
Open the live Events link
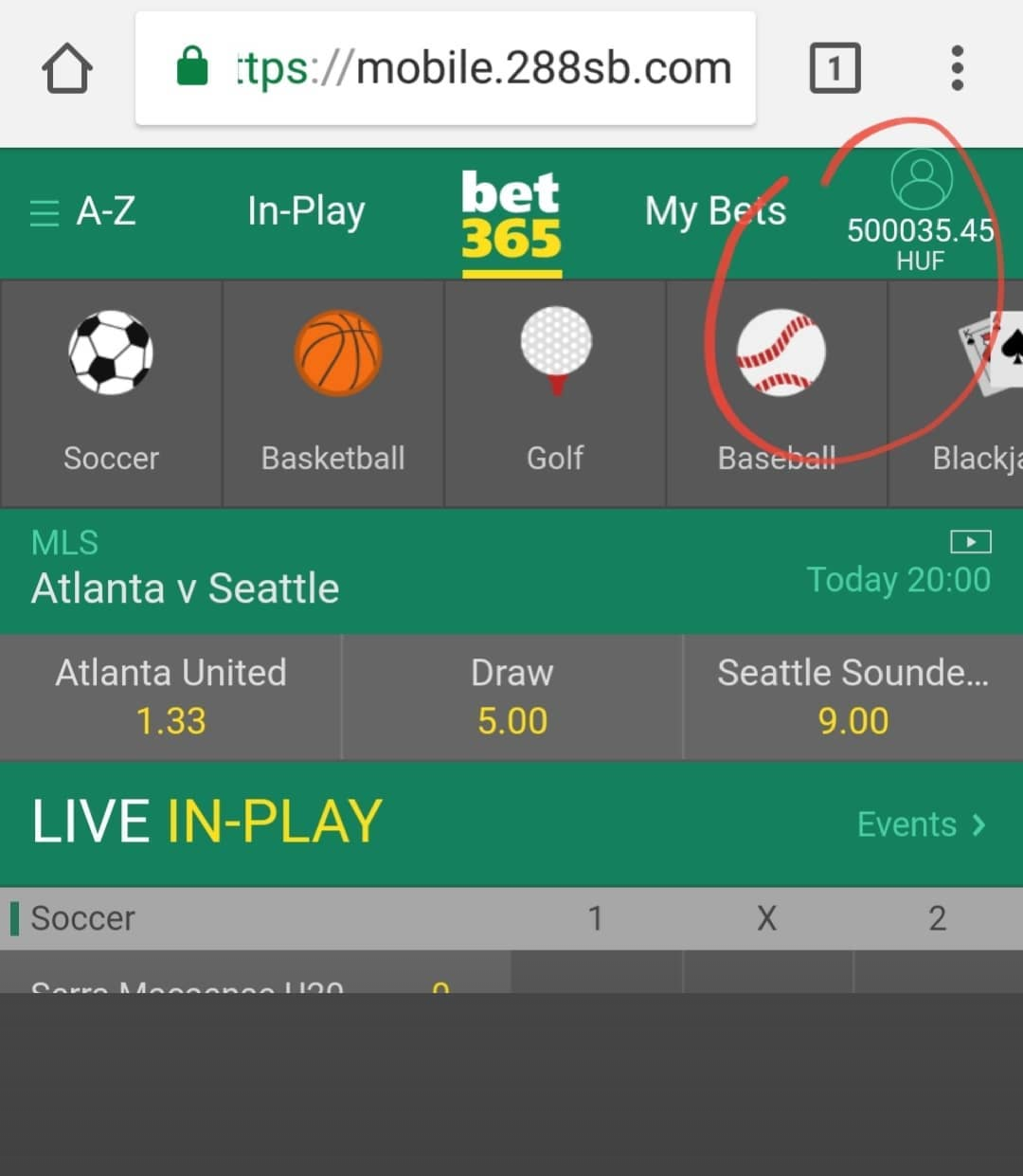coord(921,824)
